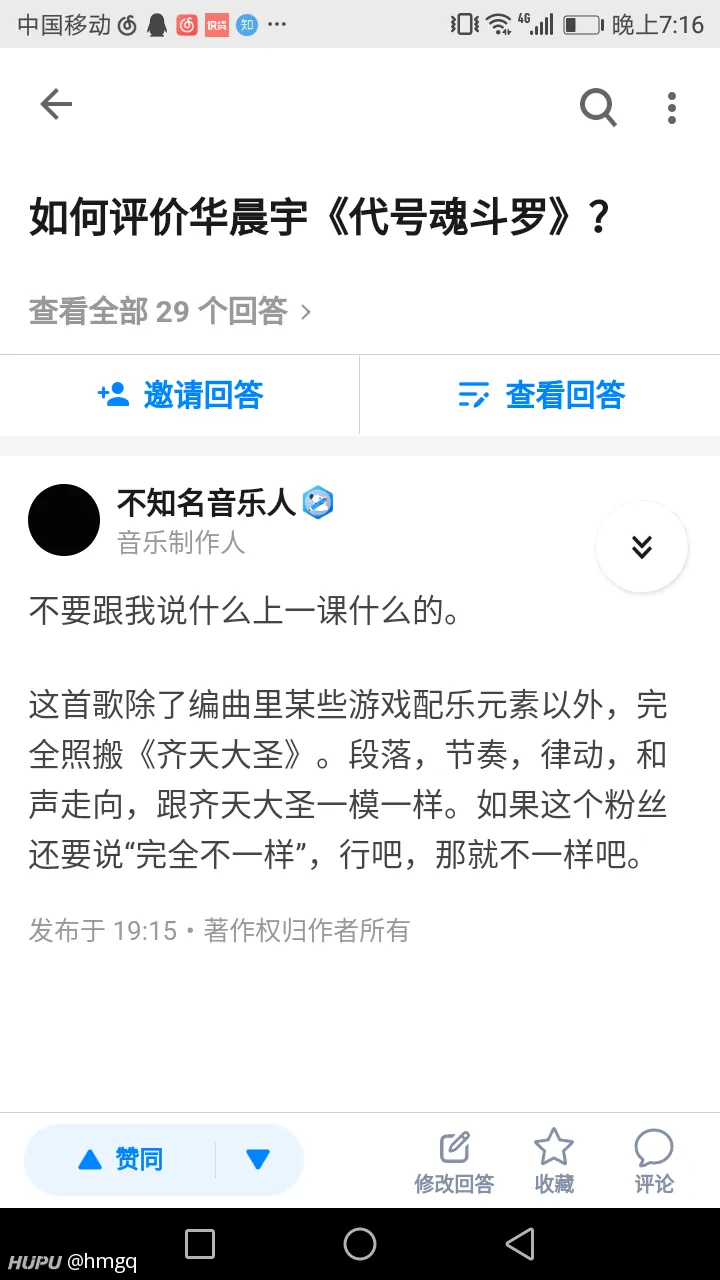Open 评论 comments

[x=654, y=1163]
